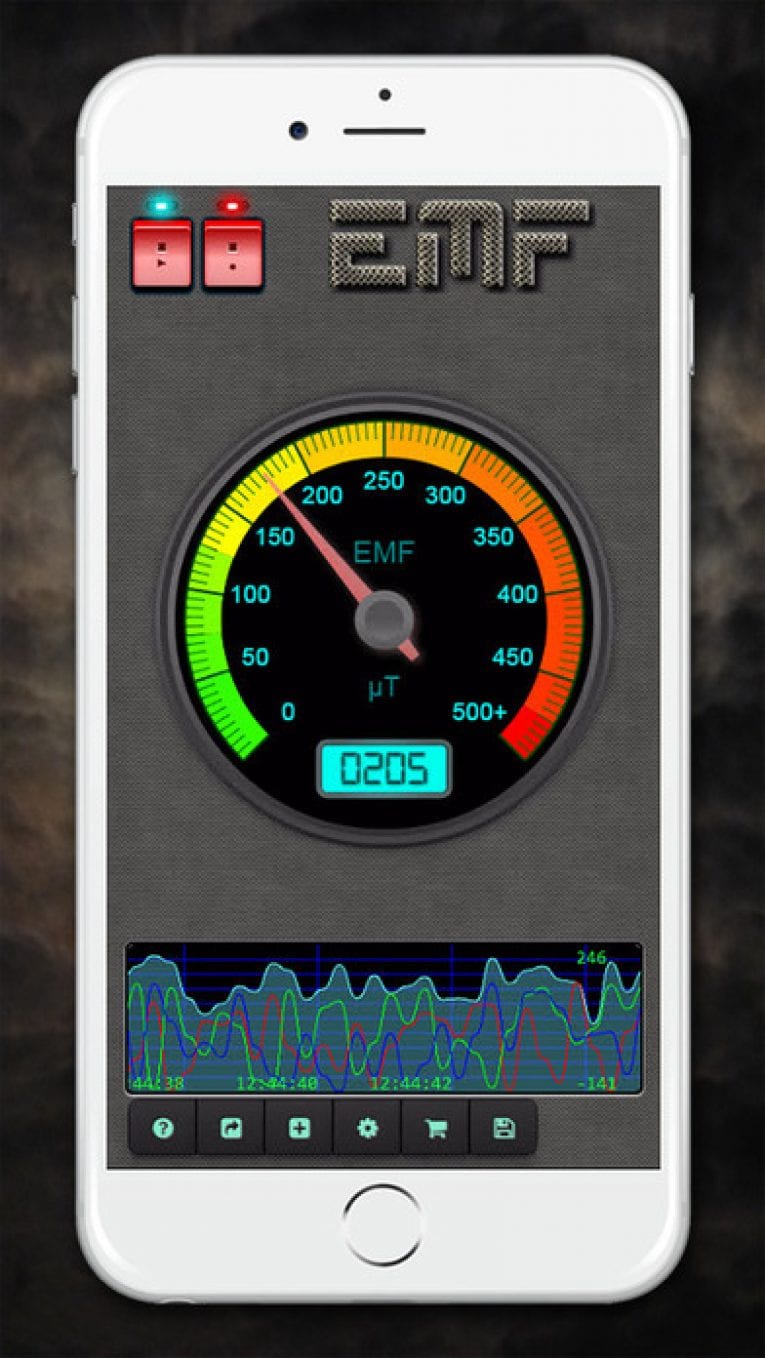Open the shopping cart store icon

[x=437, y=1130]
